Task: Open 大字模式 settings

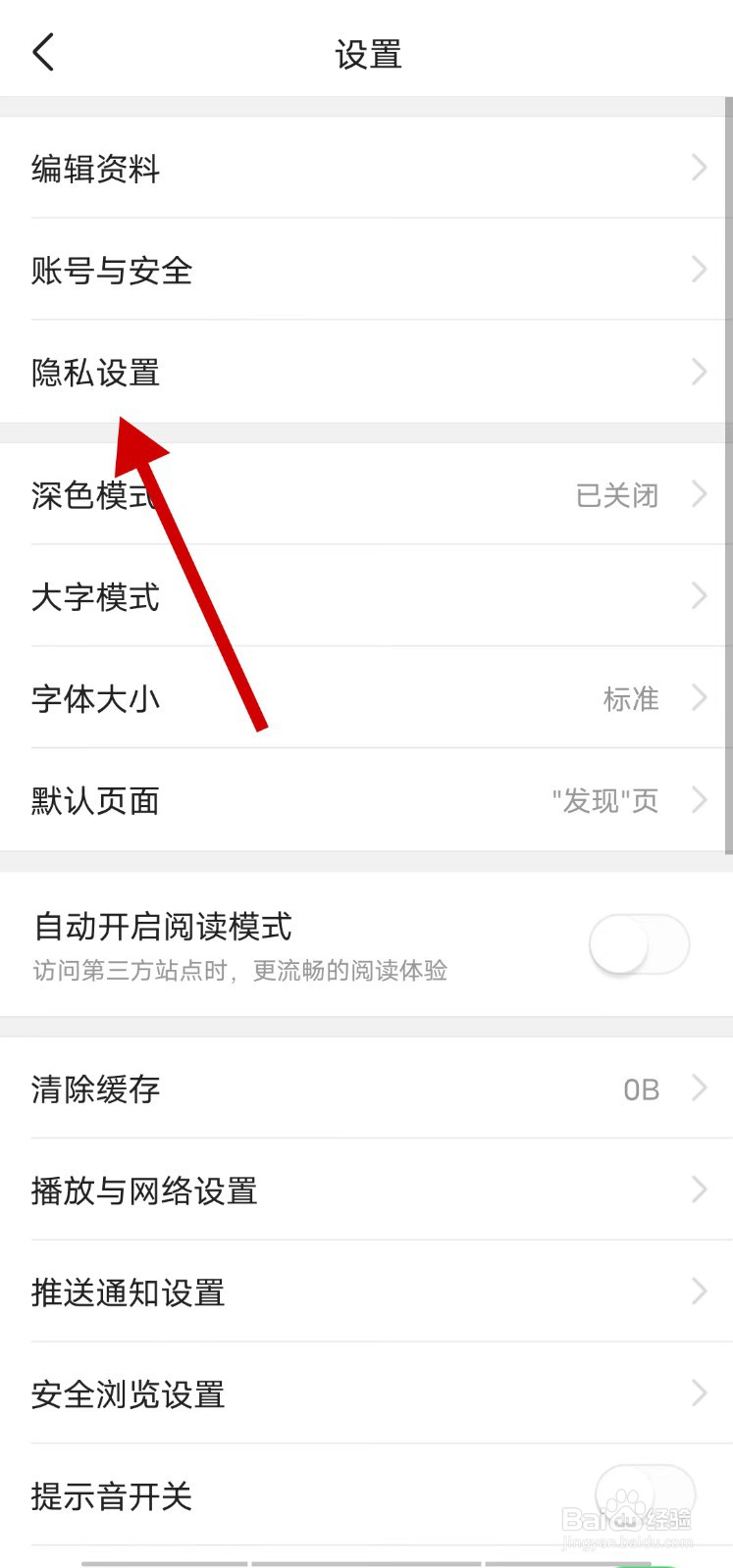Action: [x=366, y=596]
